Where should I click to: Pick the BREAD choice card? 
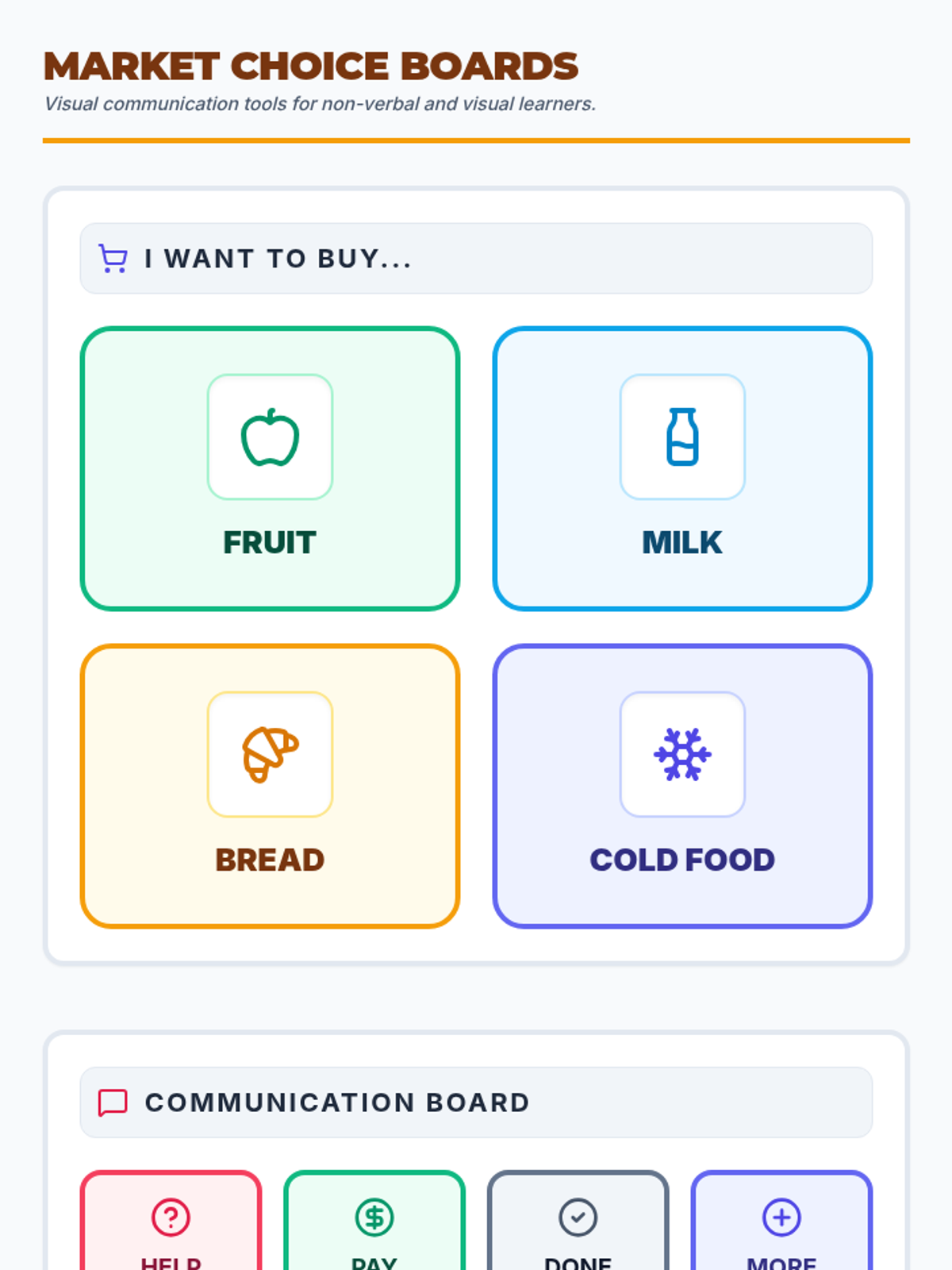pos(270,786)
